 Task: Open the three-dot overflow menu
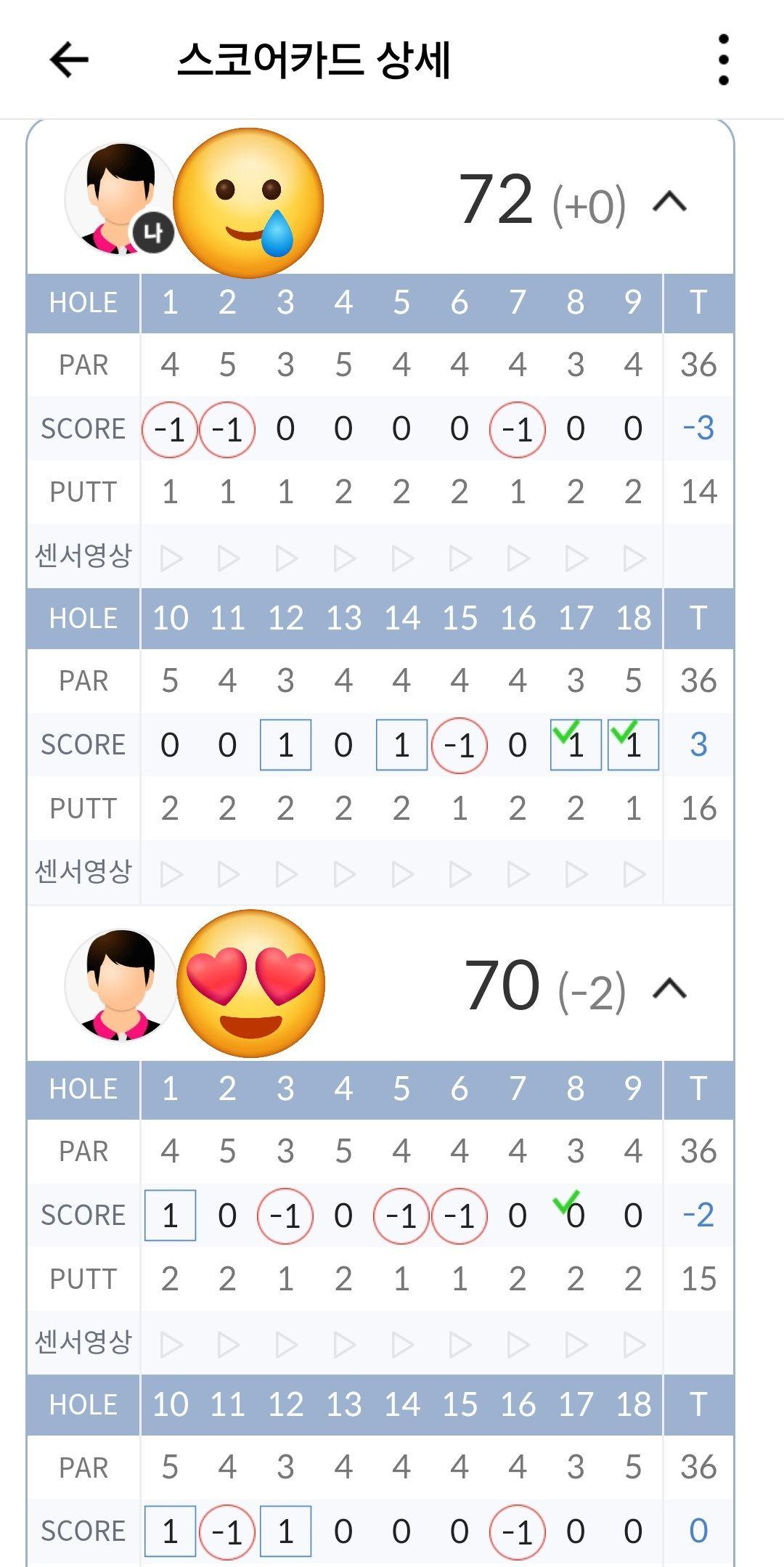coord(722,60)
